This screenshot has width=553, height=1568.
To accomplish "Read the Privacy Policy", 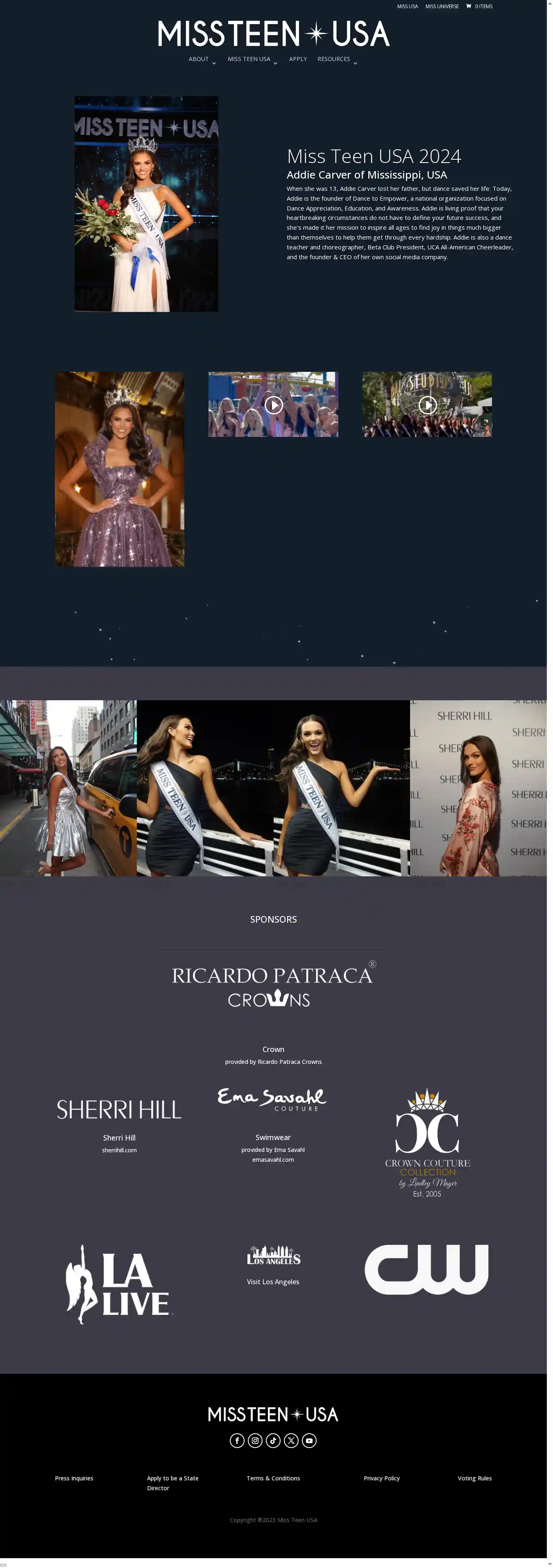I will (x=382, y=1478).
